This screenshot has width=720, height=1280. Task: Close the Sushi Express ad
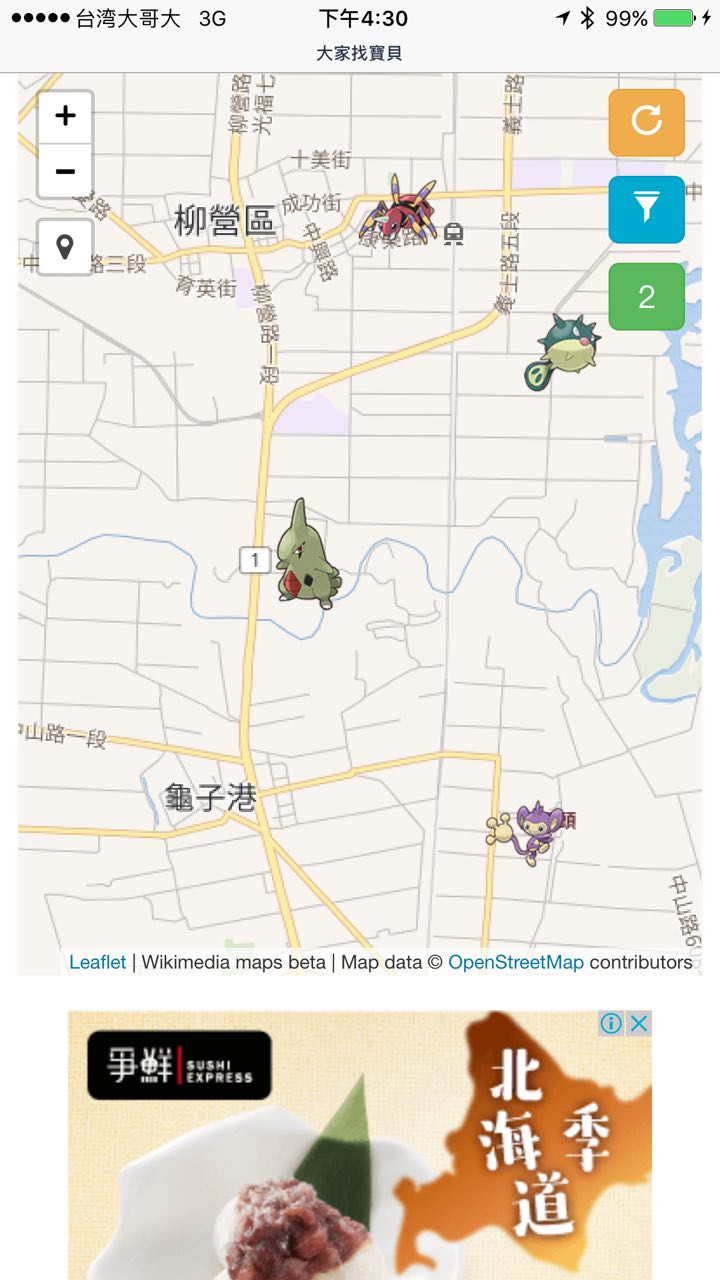click(x=639, y=1023)
